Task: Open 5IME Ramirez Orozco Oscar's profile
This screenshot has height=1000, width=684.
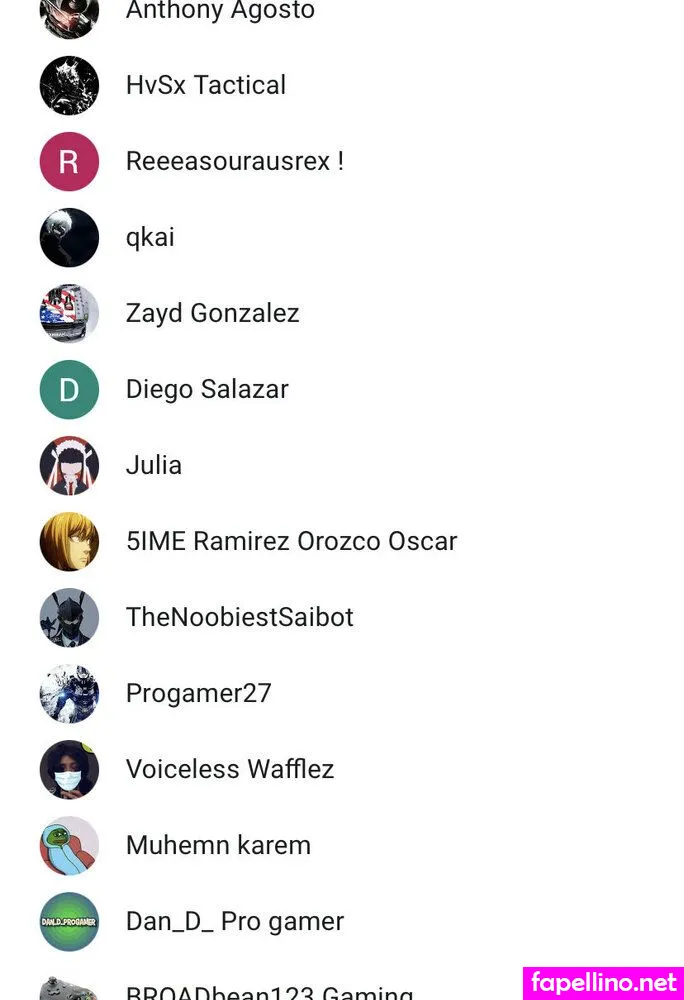Action: click(x=291, y=541)
